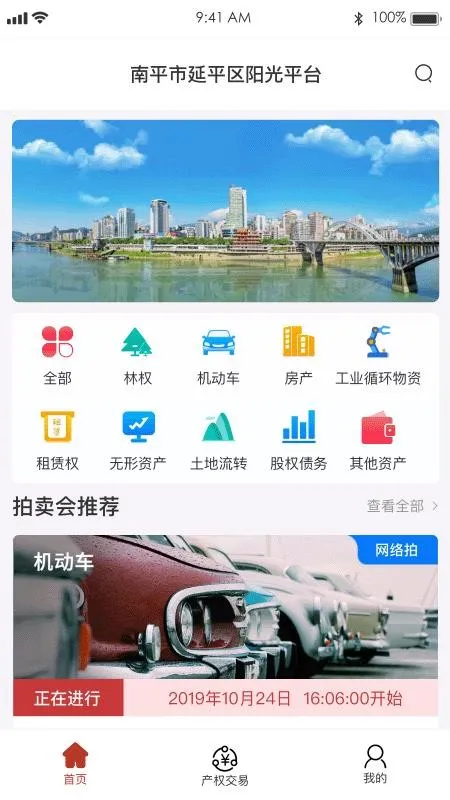The image size is (450, 800).
Task: Select the 全部 category
Action: pos(57,356)
